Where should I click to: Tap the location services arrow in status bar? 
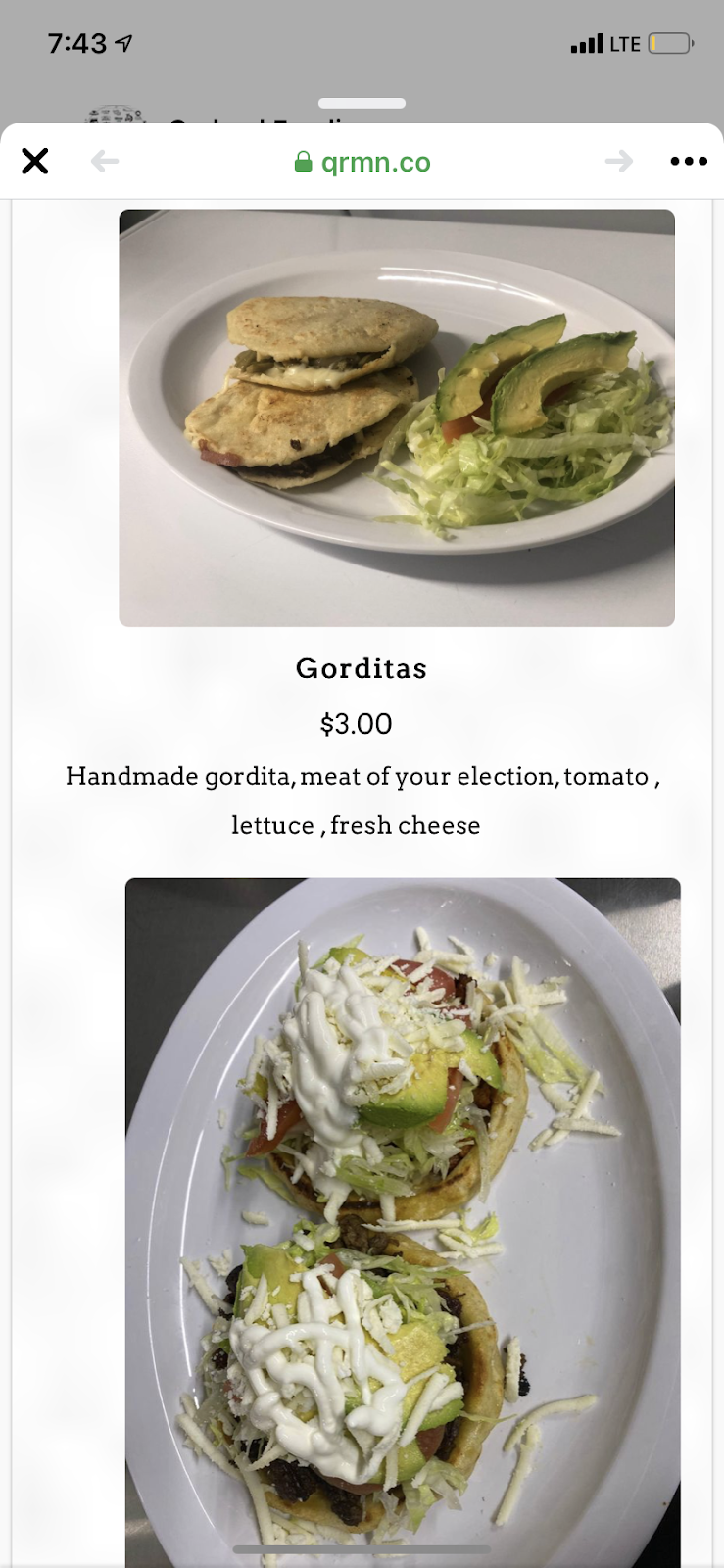(121, 42)
